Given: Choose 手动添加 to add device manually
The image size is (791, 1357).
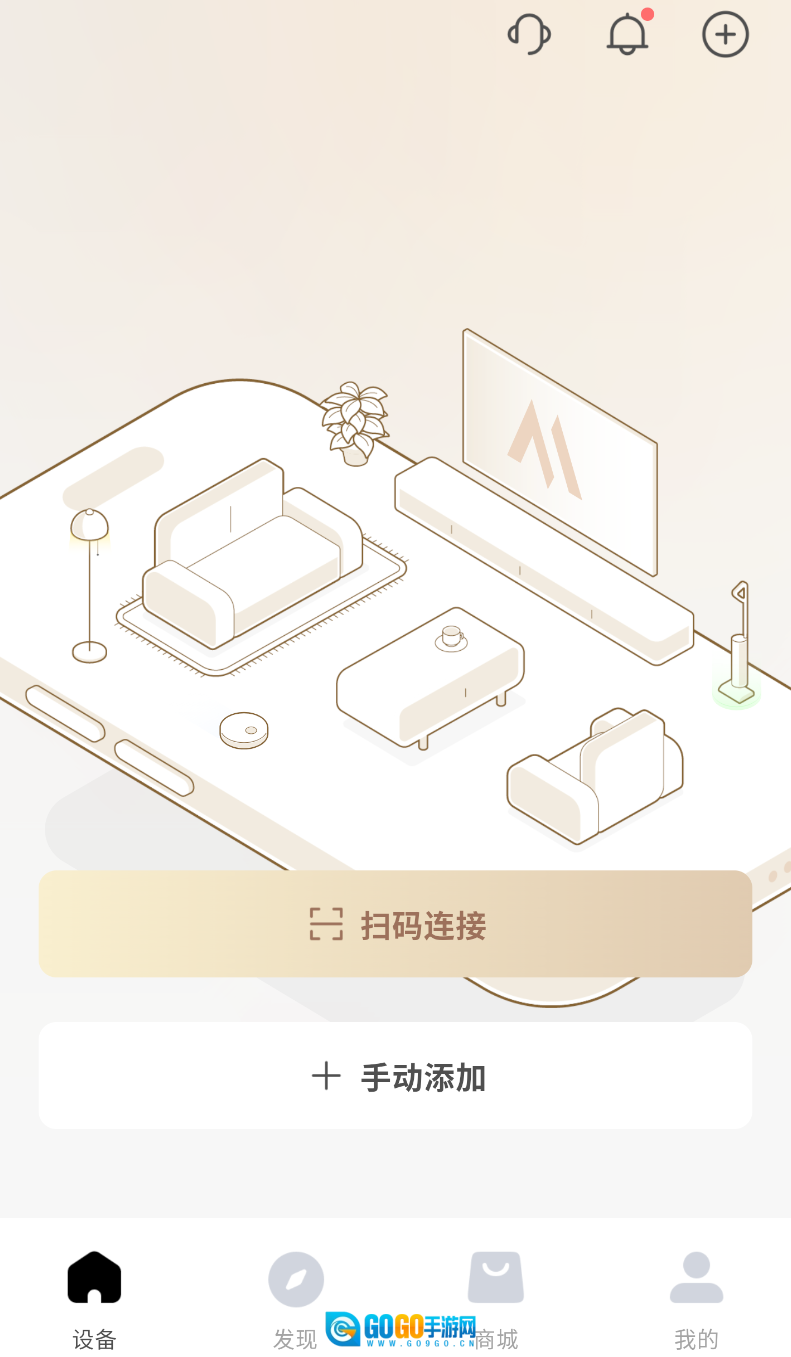Looking at the screenshot, I should click(395, 1075).
